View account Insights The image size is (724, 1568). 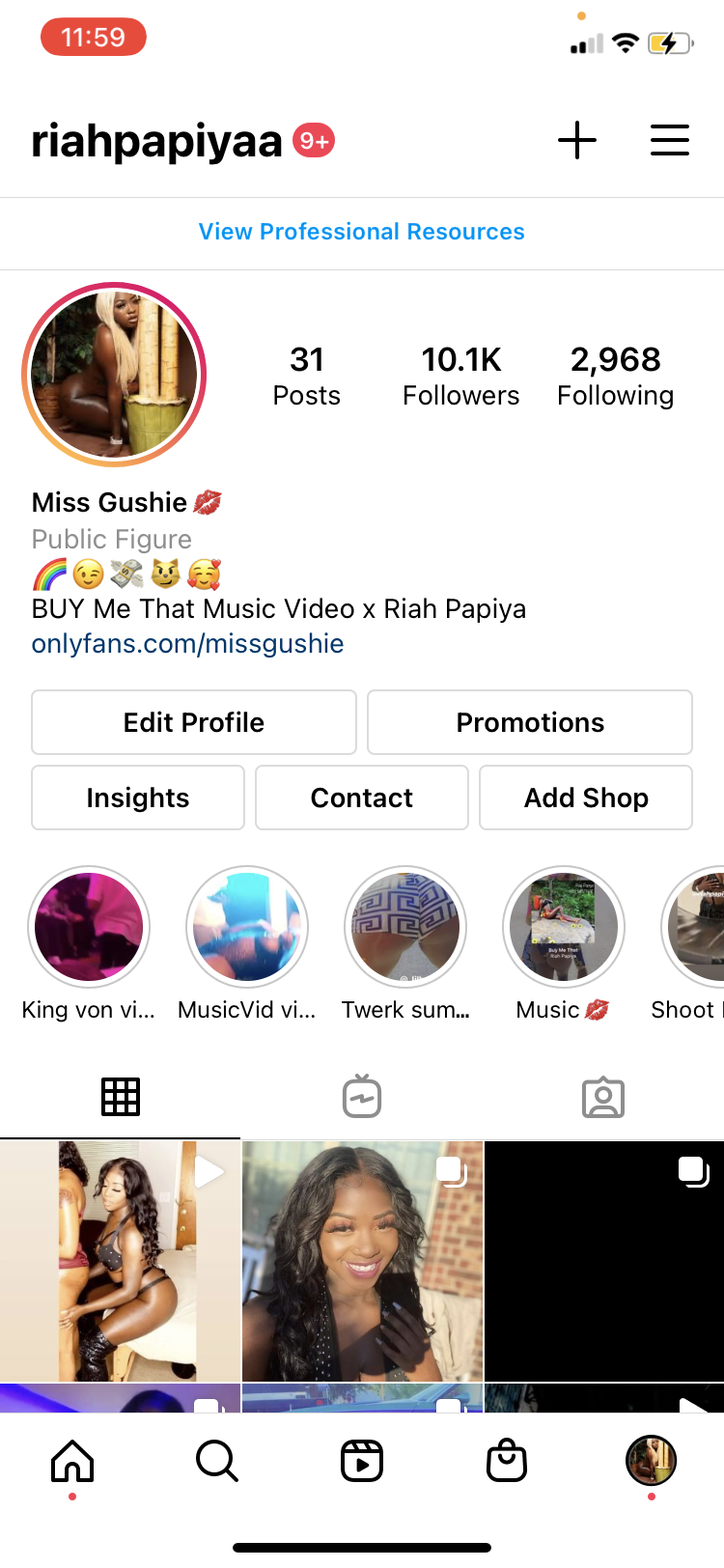pos(138,798)
